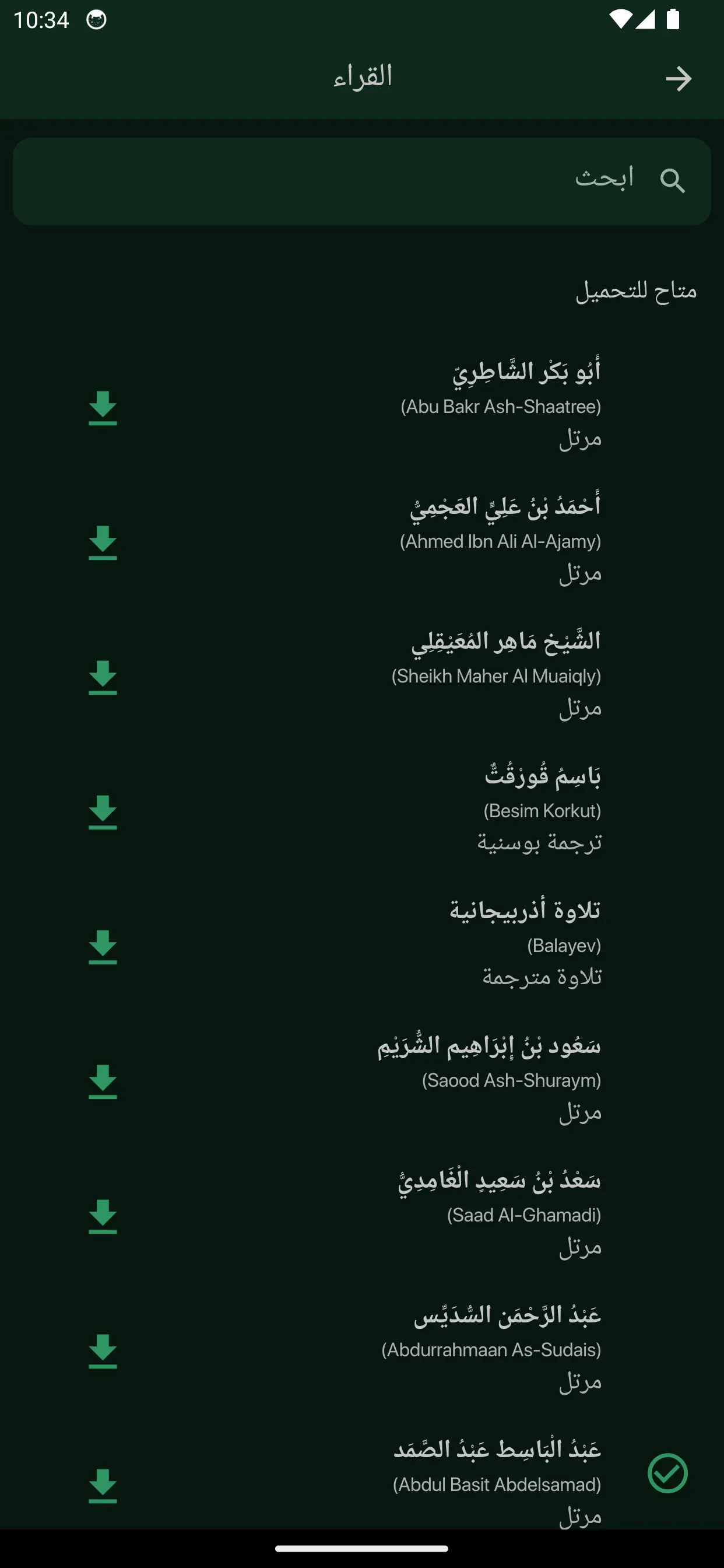
Task: Download Sheikh Maher Al Muaiqly recitation
Action: click(102, 677)
